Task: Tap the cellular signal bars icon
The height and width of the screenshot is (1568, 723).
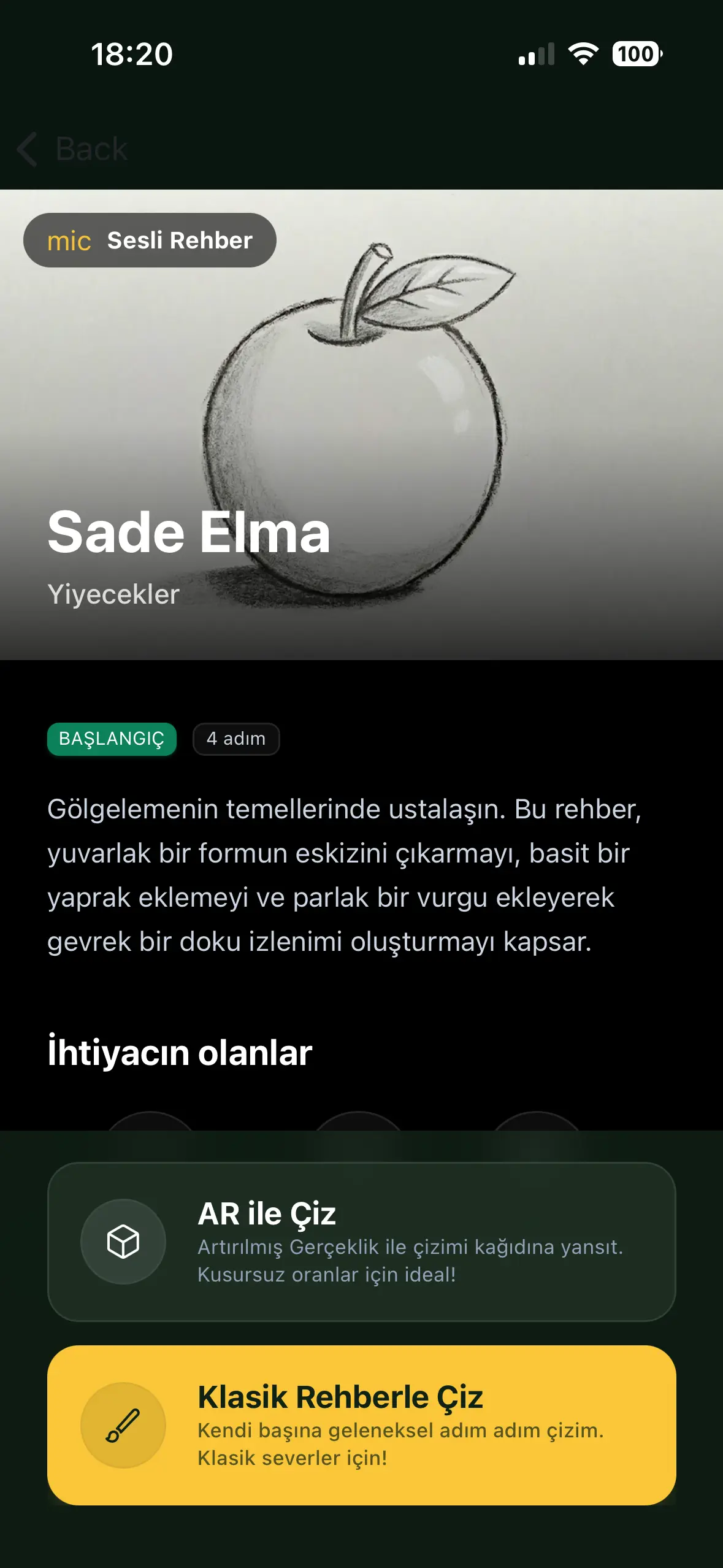Action: click(536, 55)
